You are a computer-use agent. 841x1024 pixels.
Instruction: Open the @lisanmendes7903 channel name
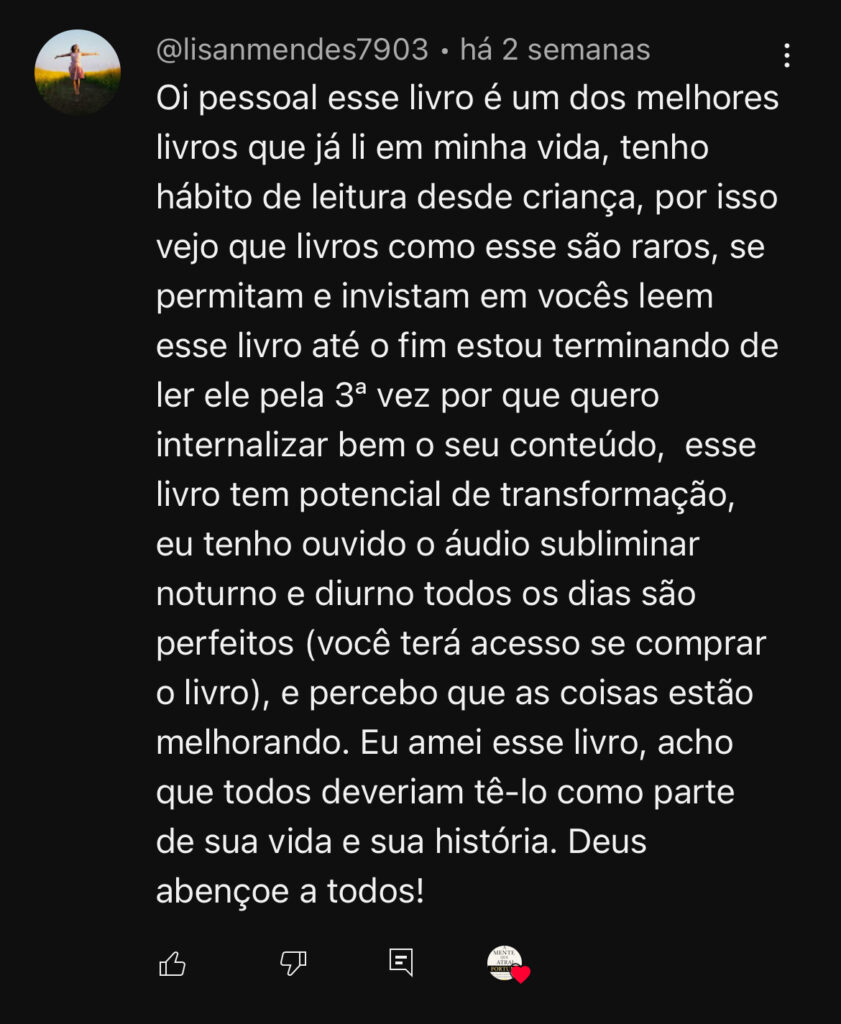(292, 49)
